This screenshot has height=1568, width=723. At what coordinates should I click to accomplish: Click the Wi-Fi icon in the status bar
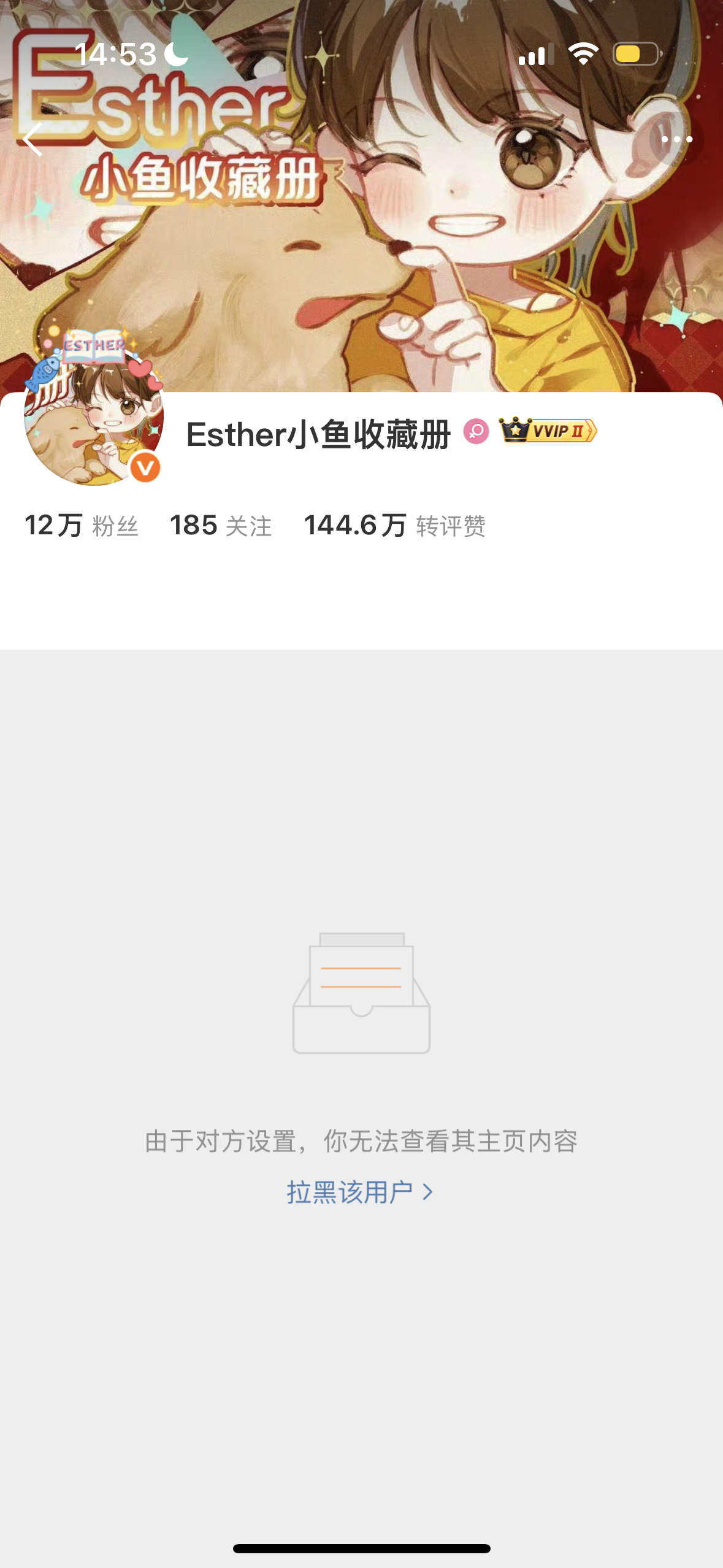pos(584,54)
